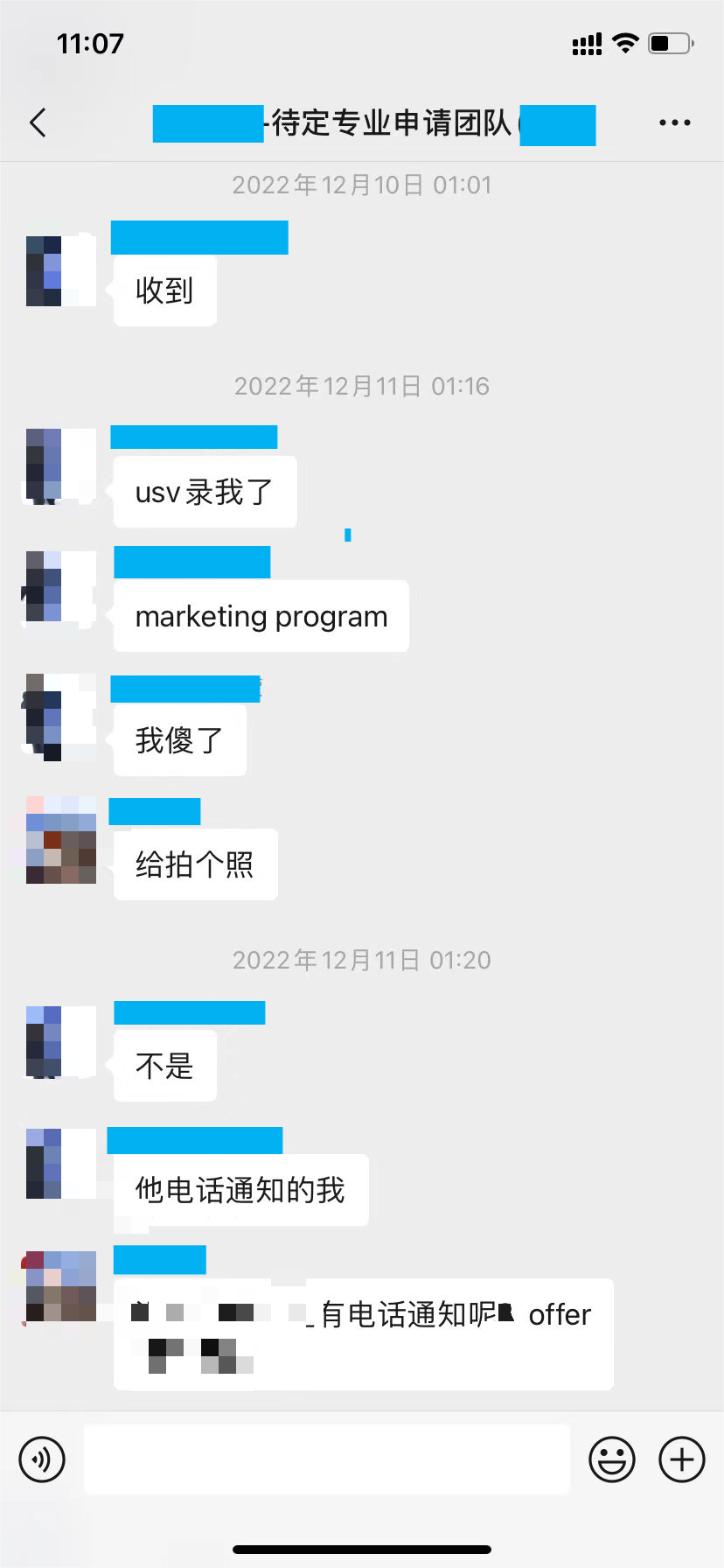Image resolution: width=724 pixels, height=1568 pixels.
Task: Open the plus attachment menu
Action: click(x=681, y=1459)
